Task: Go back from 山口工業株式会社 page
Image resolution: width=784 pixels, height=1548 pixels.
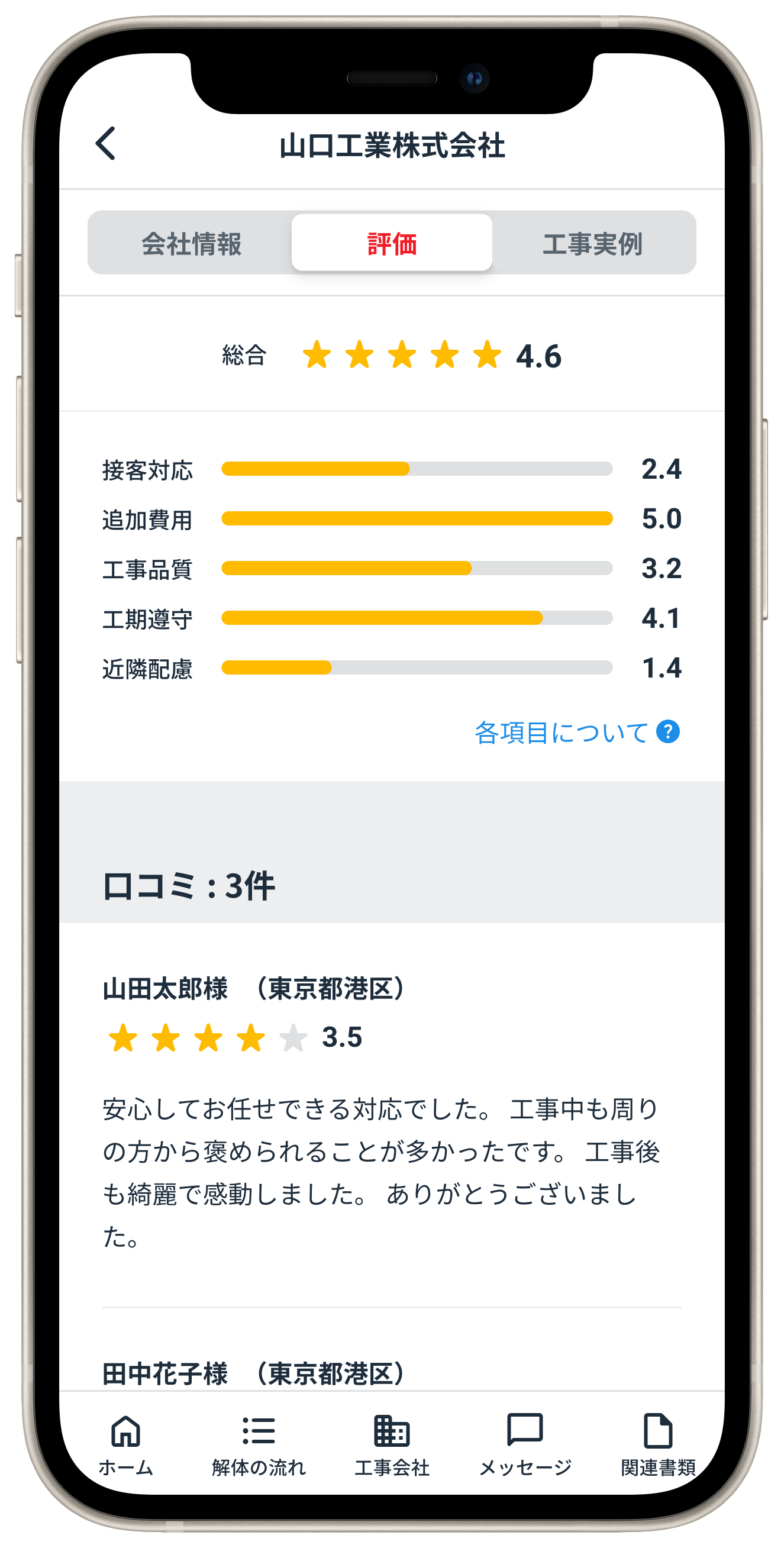Action: (x=106, y=144)
